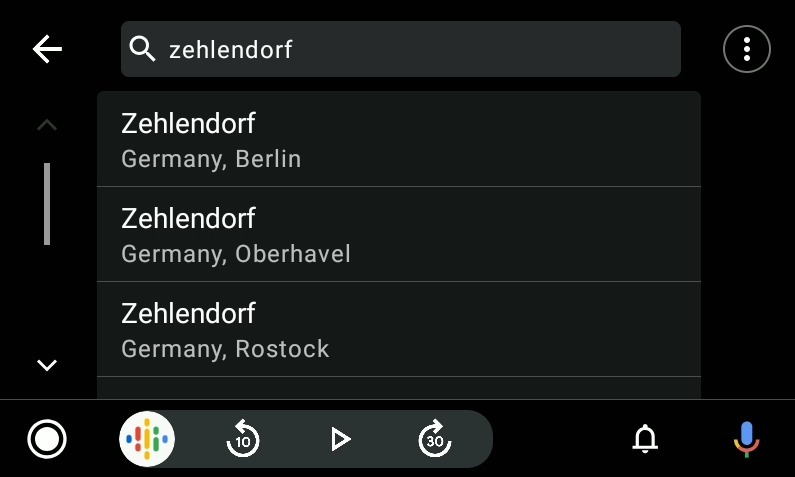Tap the up chevron to scroll results
Image resolution: width=795 pixels, height=477 pixels.
(47, 126)
